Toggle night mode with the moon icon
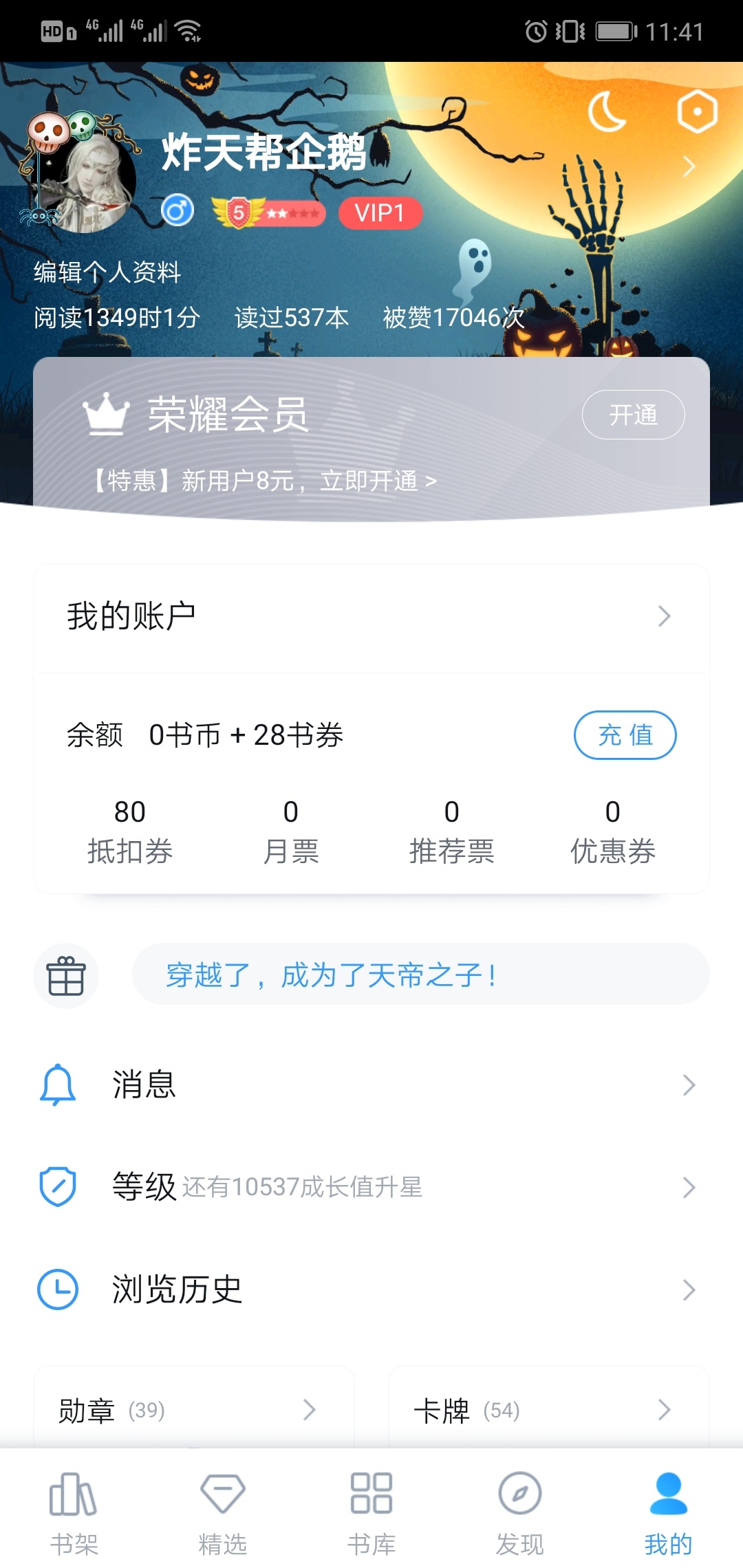This screenshot has height=1568, width=743. tap(607, 112)
